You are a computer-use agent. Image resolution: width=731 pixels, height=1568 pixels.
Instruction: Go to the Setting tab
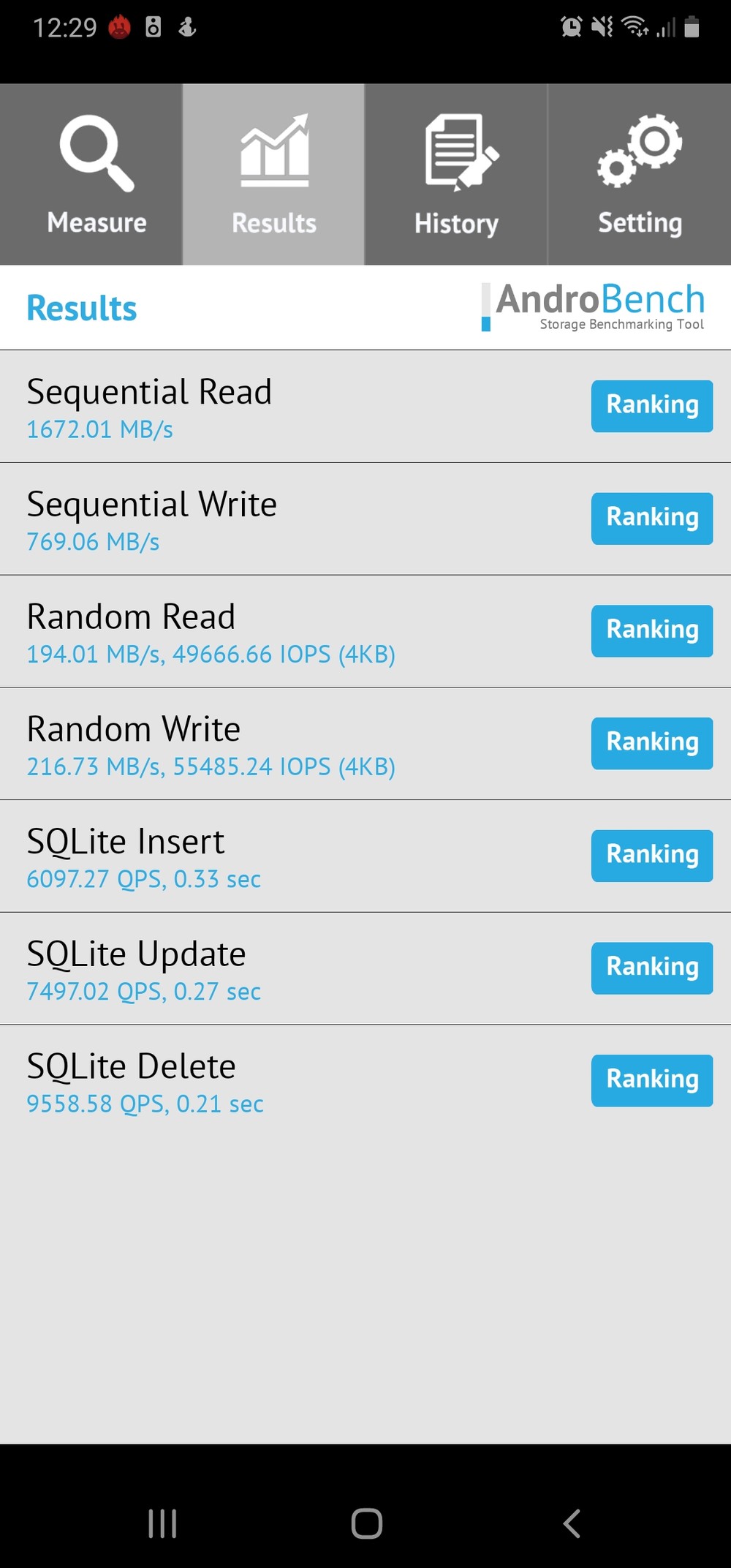coord(640,174)
